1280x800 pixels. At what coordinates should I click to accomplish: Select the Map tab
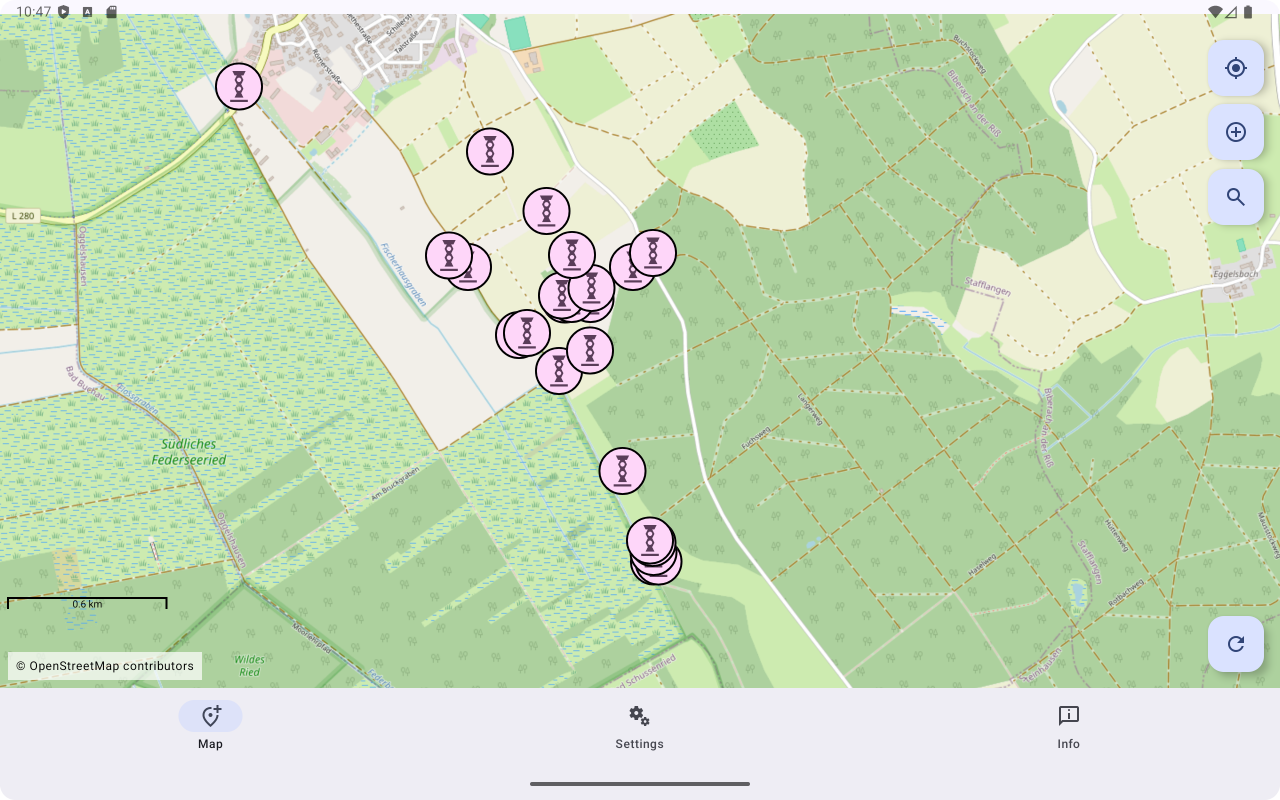[x=210, y=727]
